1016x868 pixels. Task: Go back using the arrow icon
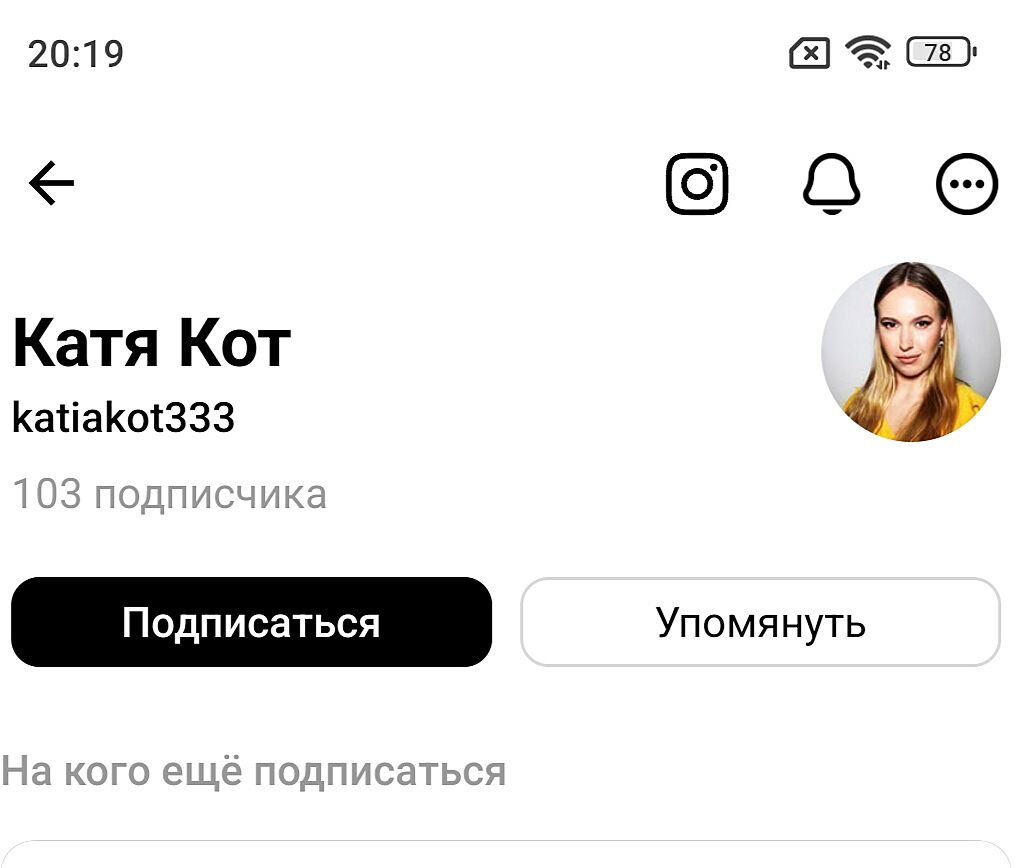pos(52,184)
